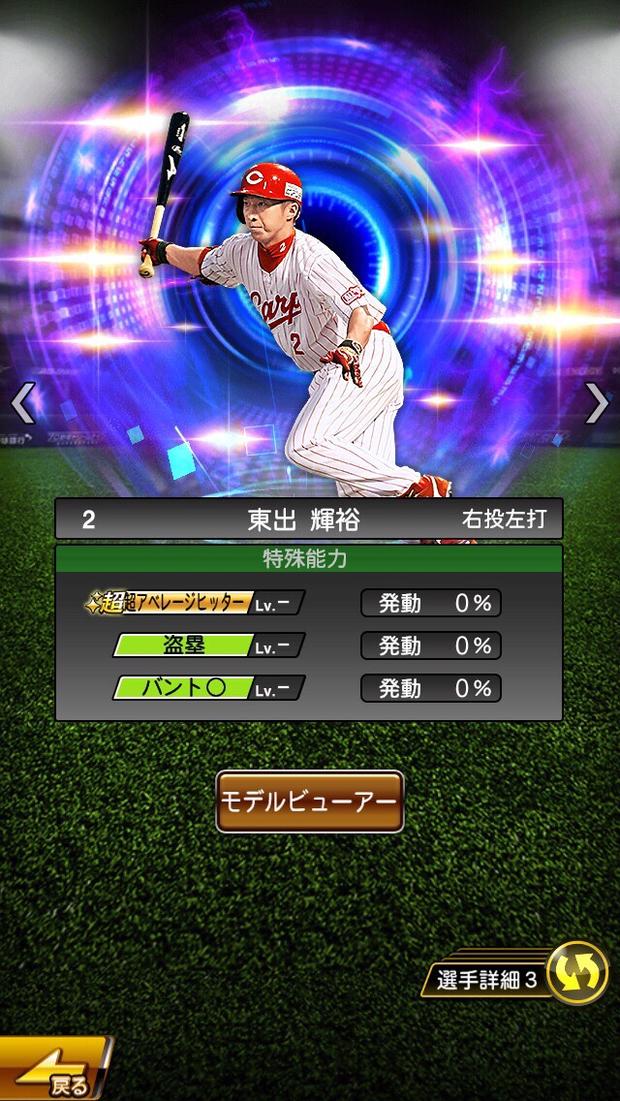Switch player detail page via 選手詳細3 button
620x1101 pixels.
[x=516, y=973]
